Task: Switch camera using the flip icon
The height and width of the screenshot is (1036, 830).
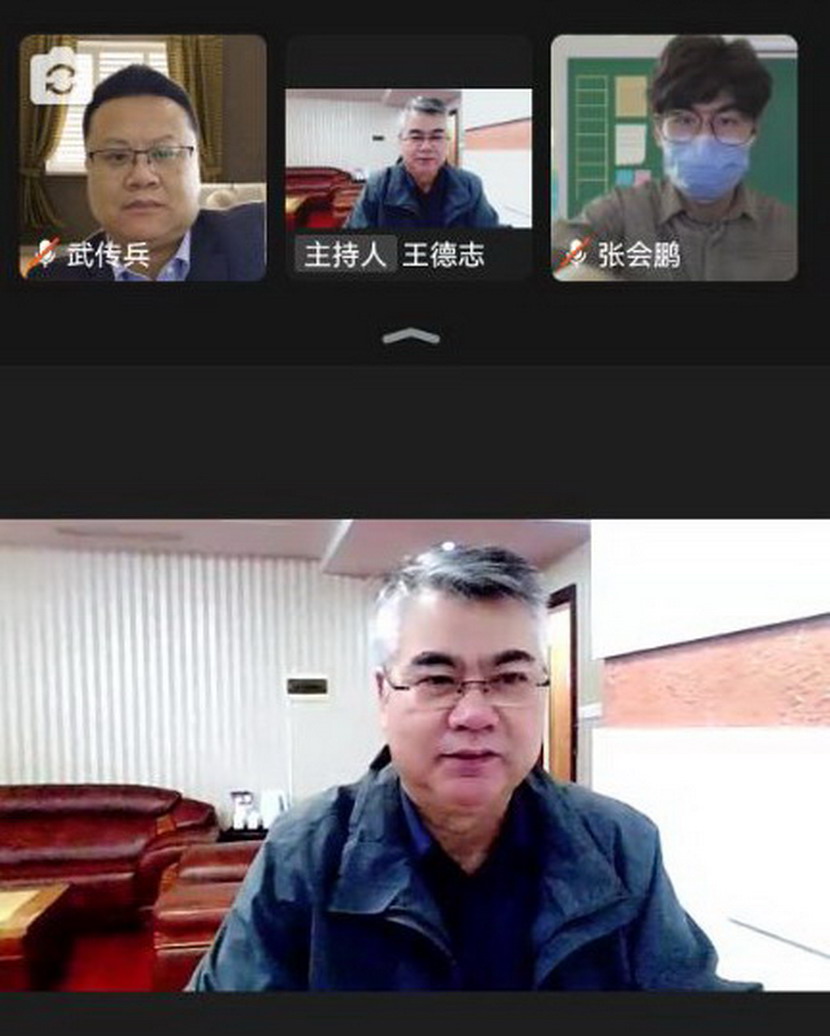Action: coord(60,78)
